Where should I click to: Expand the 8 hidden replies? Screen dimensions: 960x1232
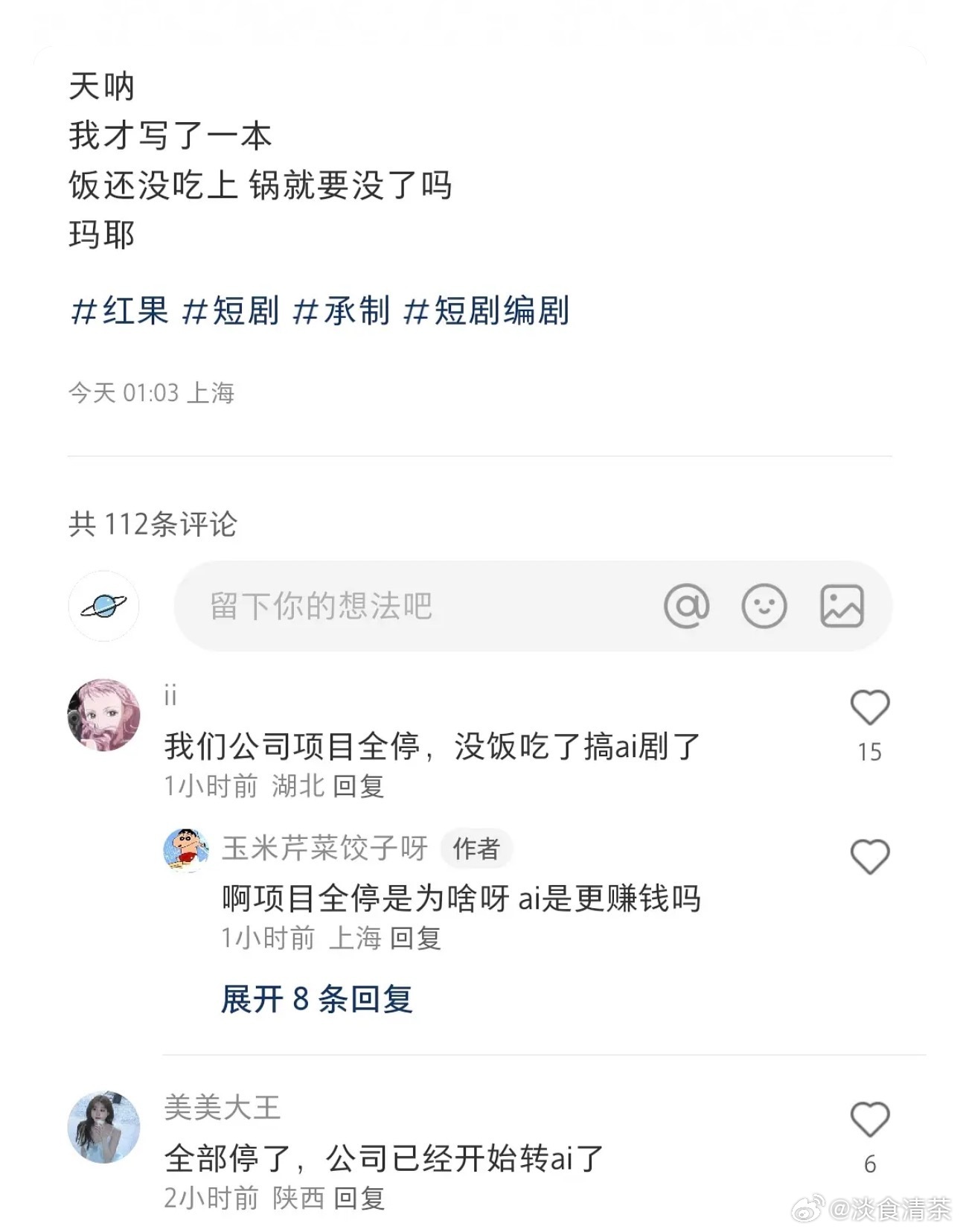[x=317, y=1001]
